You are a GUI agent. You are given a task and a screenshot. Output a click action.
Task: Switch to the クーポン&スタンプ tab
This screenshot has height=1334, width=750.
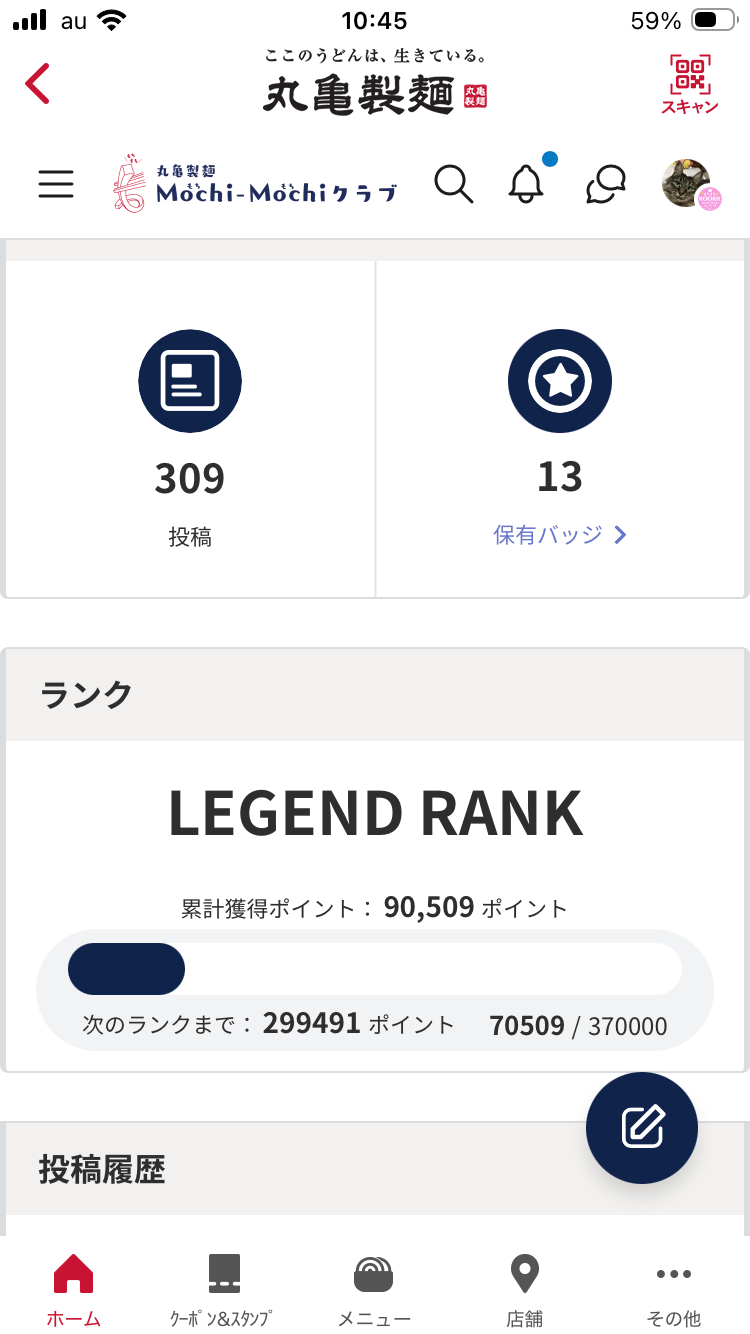(222, 1289)
